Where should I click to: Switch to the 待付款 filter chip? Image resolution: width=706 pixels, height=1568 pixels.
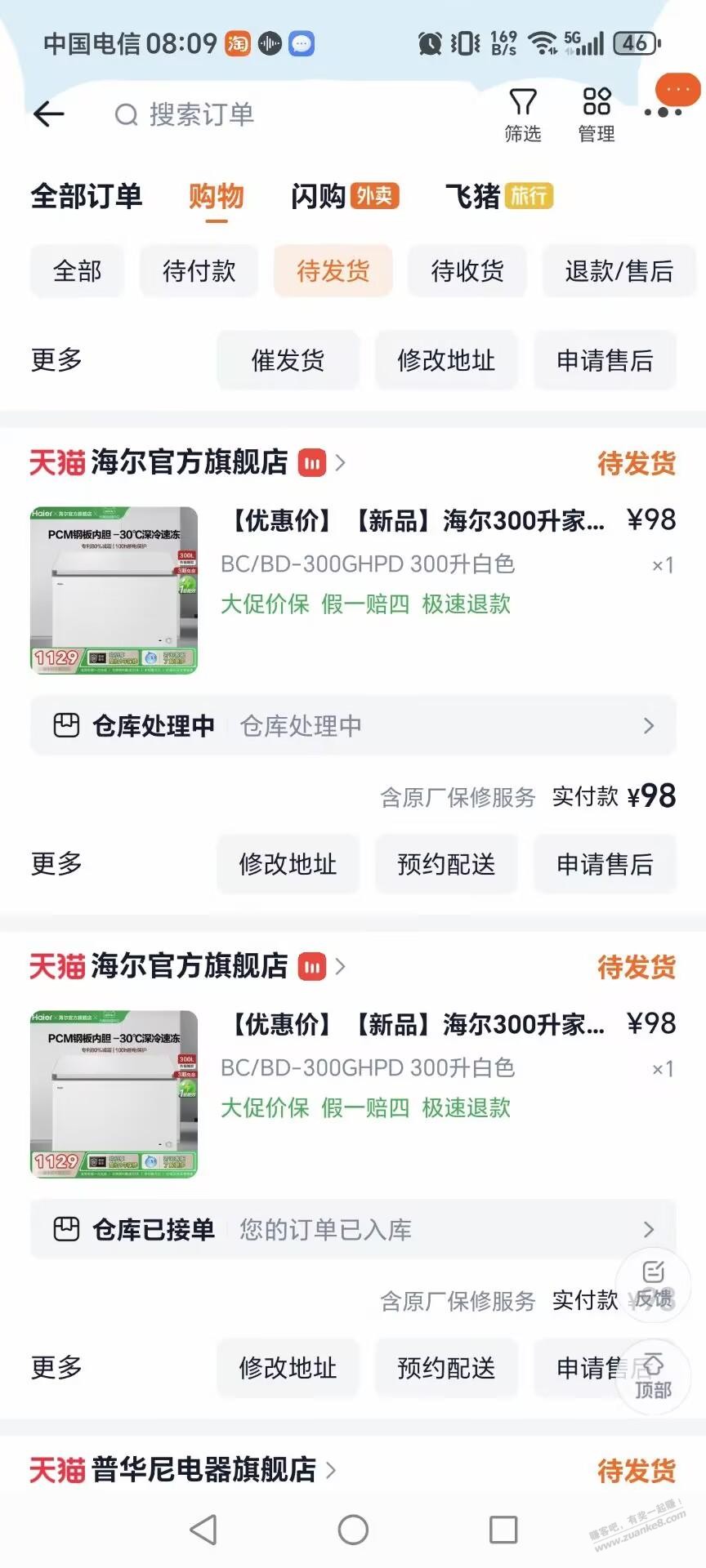click(198, 270)
